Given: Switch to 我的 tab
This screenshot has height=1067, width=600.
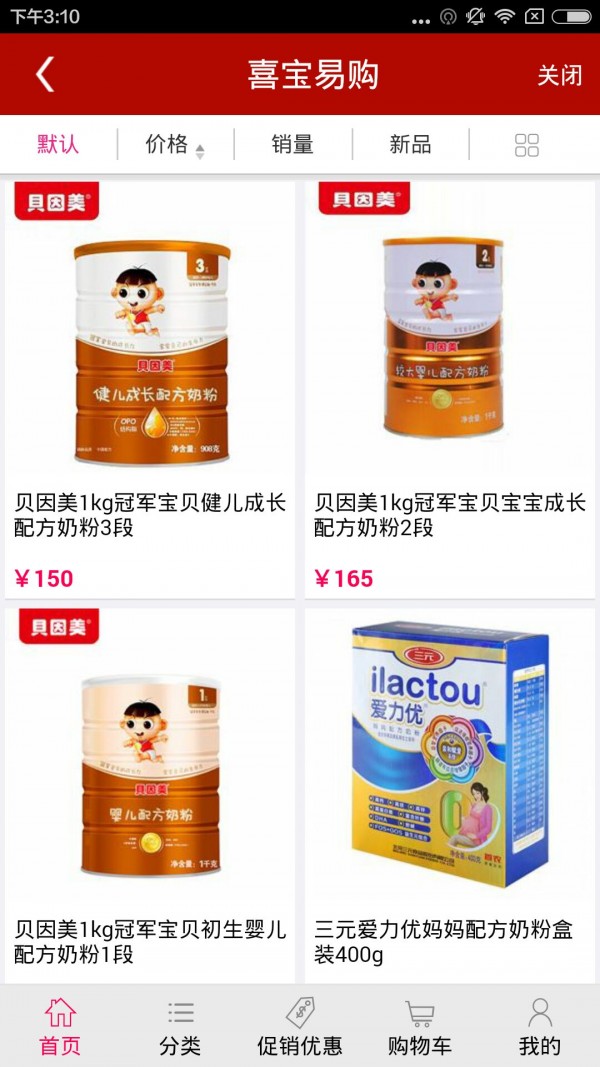Looking at the screenshot, I should 540,1027.
